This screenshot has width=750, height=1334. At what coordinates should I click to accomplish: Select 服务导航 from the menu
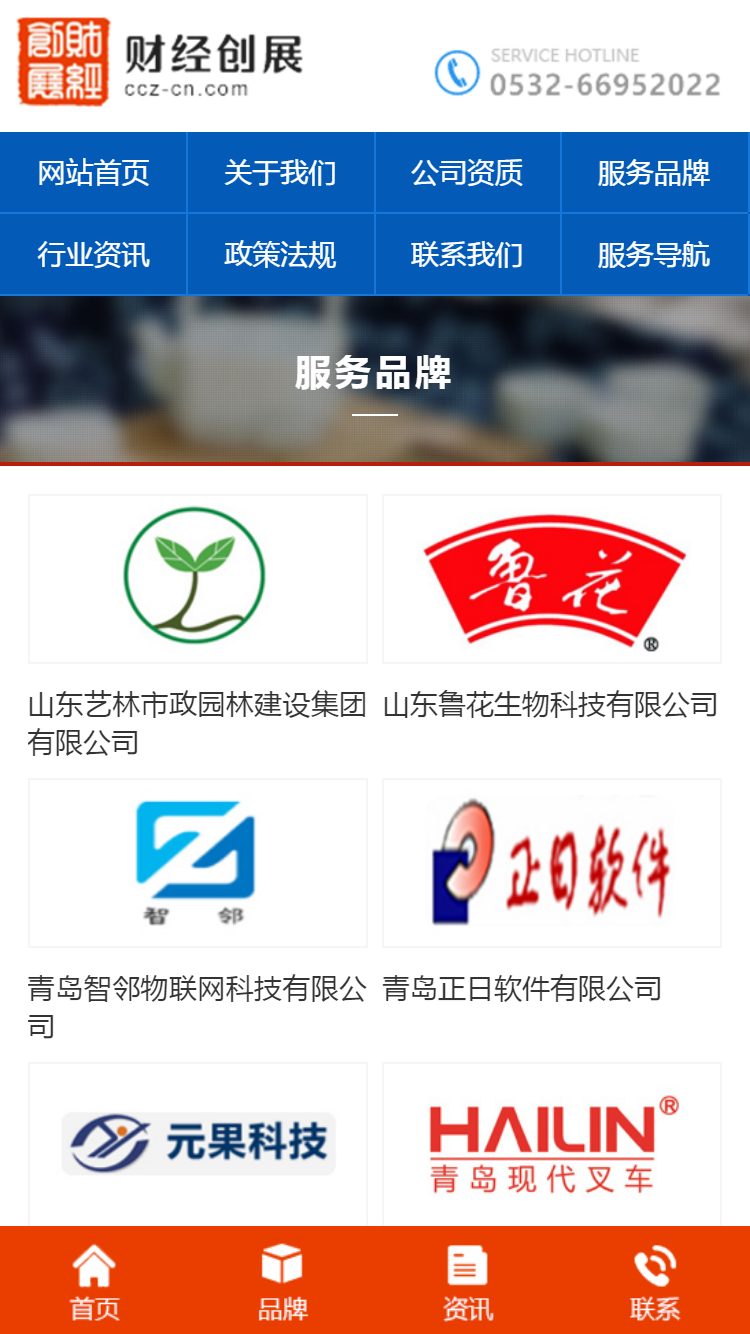point(656,253)
